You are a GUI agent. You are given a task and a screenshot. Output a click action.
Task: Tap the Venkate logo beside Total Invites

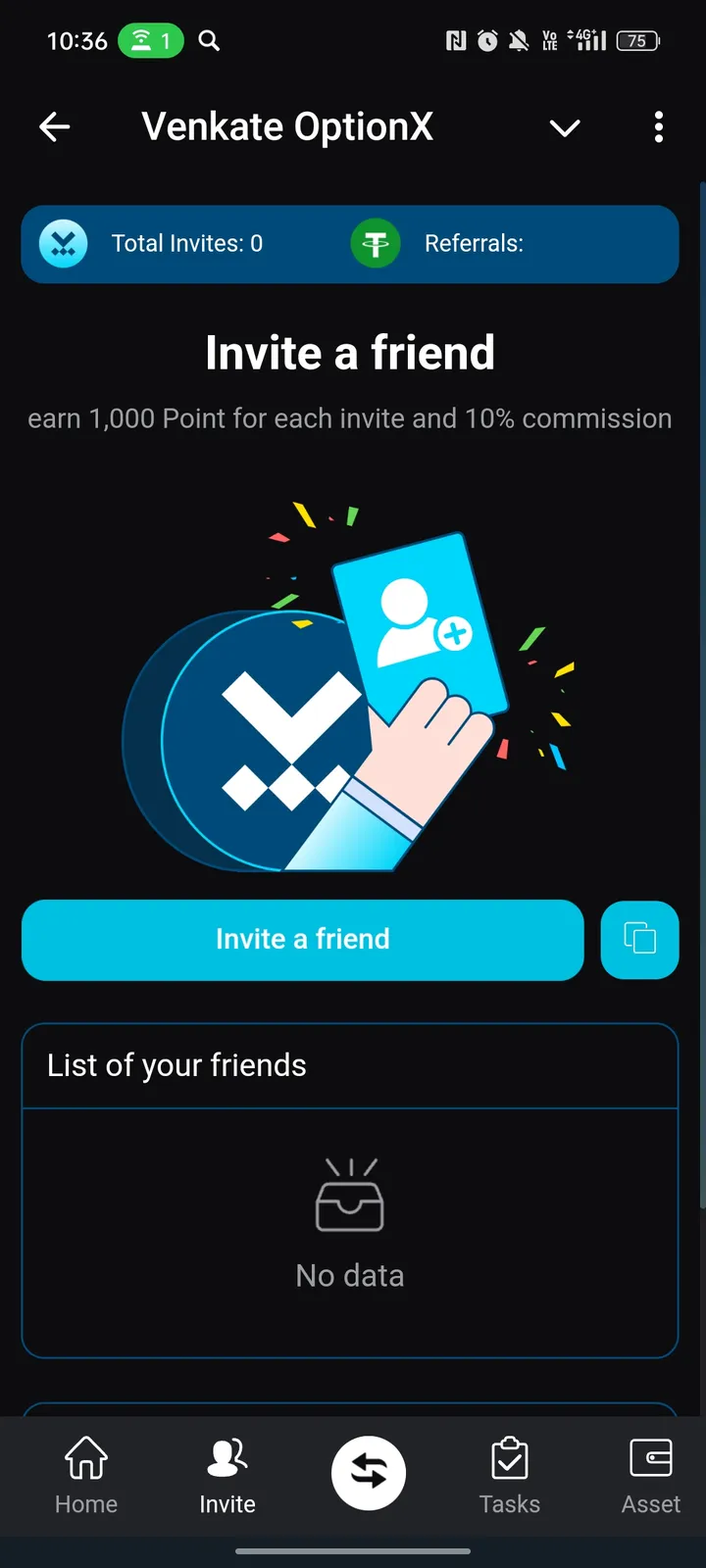click(63, 244)
